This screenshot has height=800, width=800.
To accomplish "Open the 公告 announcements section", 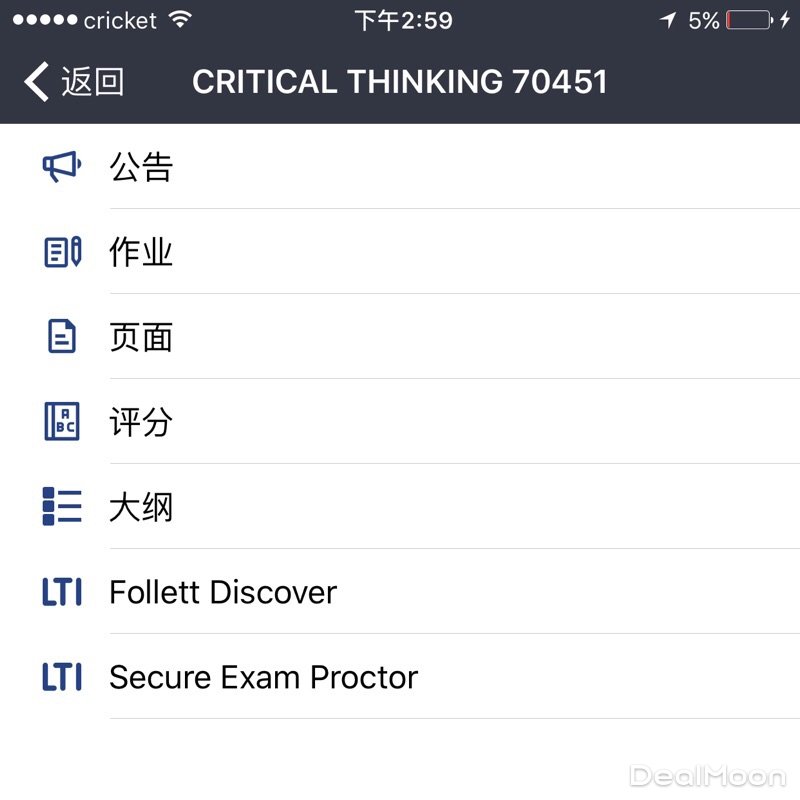I will tap(141, 167).
